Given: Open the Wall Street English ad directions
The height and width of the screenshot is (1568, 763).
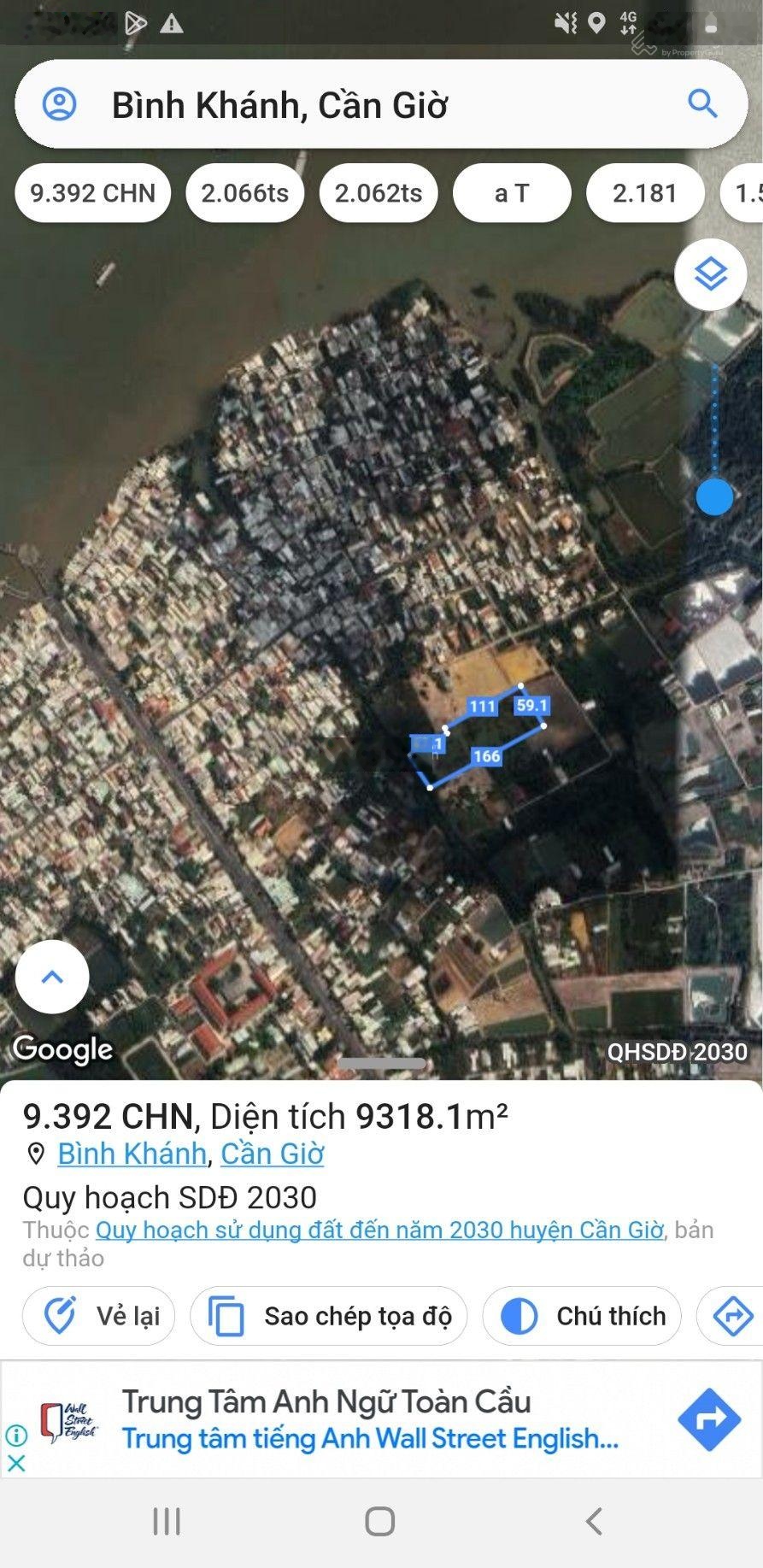Looking at the screenshot, I should [709, 1419].
